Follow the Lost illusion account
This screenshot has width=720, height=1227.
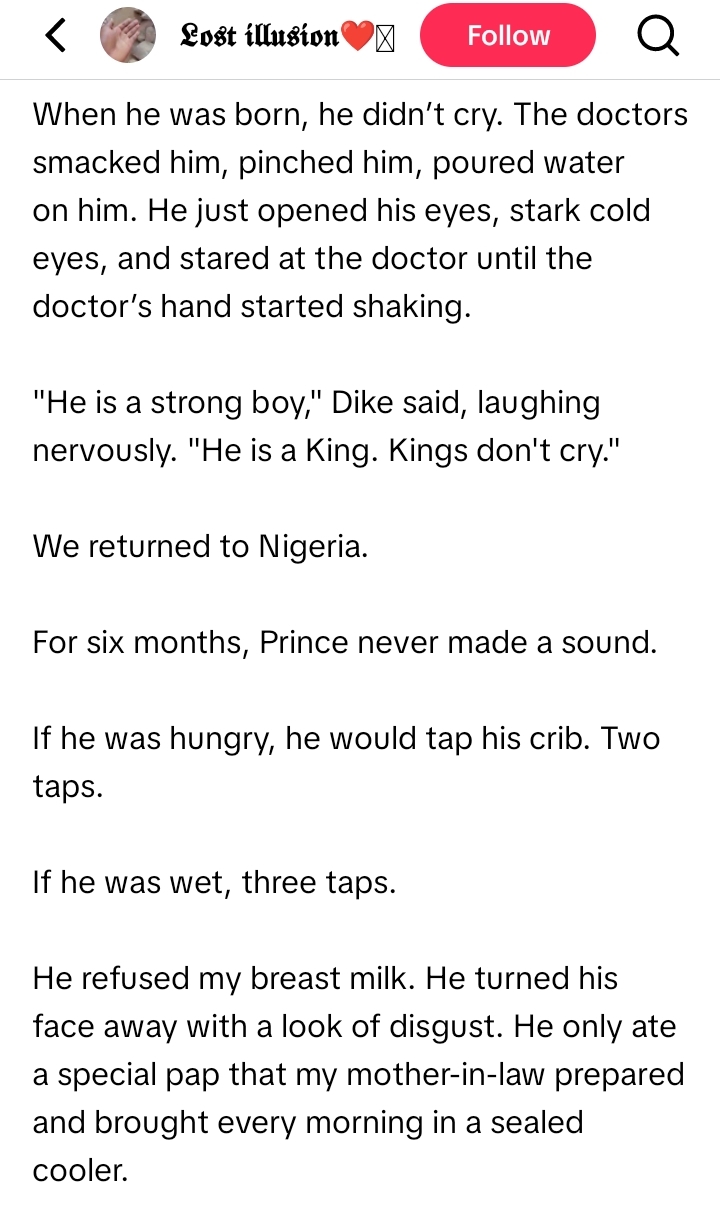tap(508, 36)
